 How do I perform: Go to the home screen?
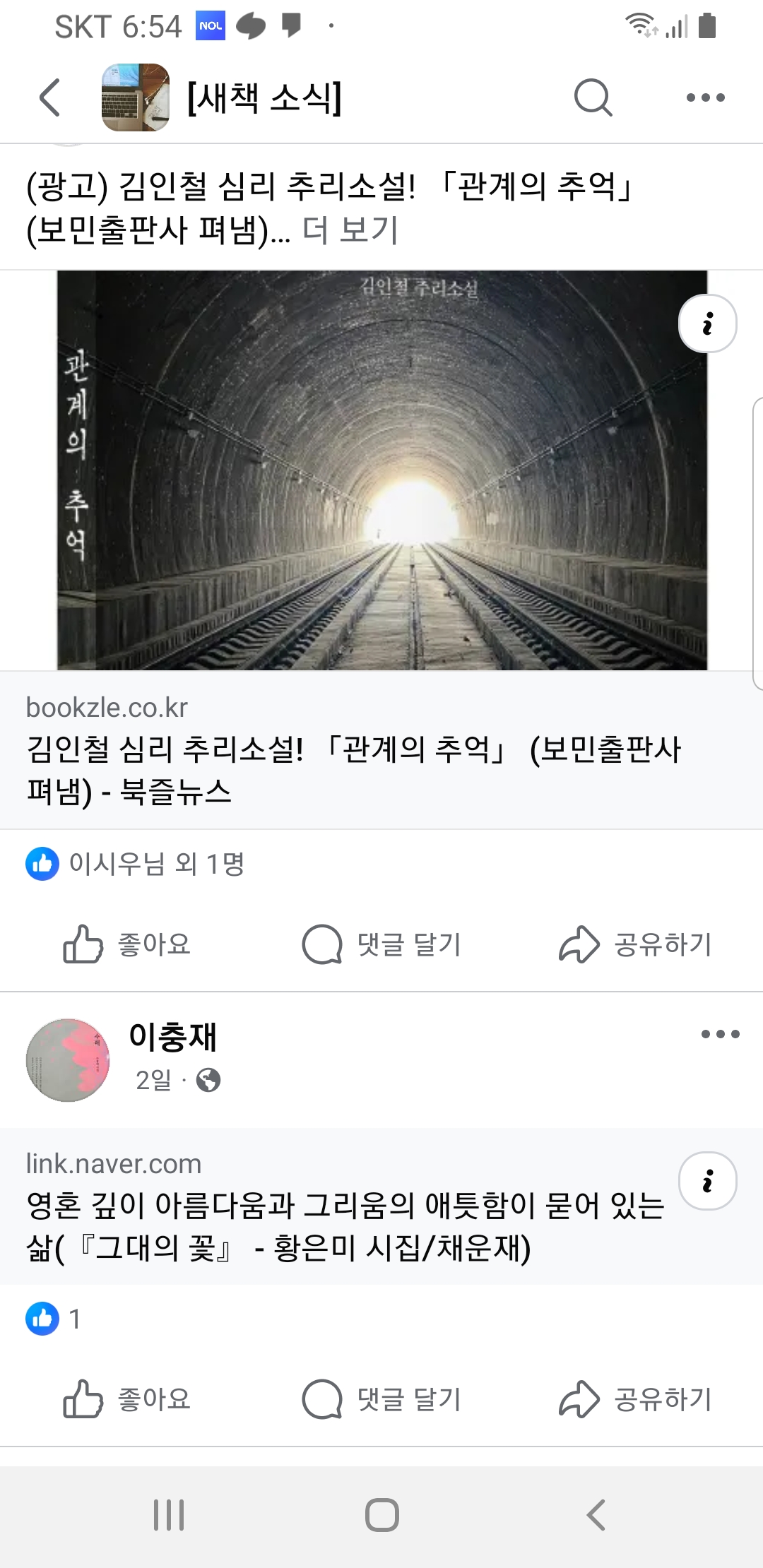[x=381, y=1514]
